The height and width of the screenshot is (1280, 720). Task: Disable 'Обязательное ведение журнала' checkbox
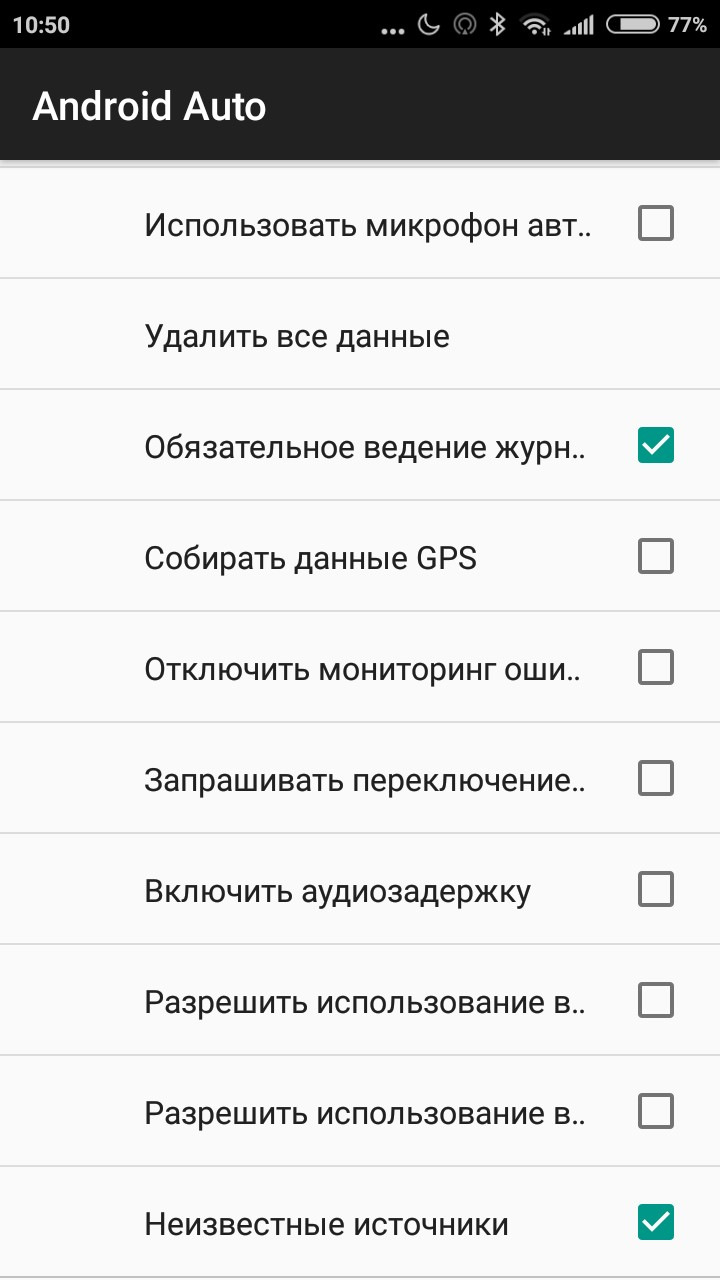coord(655,446)
